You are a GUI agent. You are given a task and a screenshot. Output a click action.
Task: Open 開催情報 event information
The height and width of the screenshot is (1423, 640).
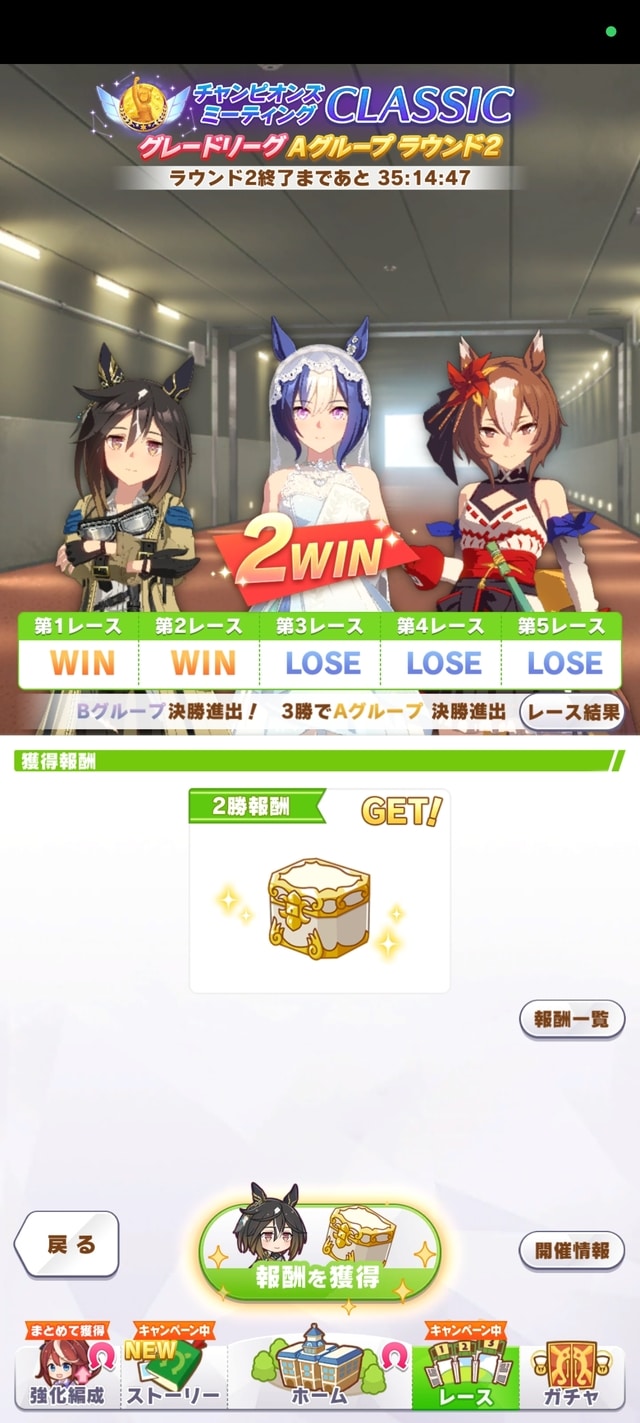pos(572,1250)
